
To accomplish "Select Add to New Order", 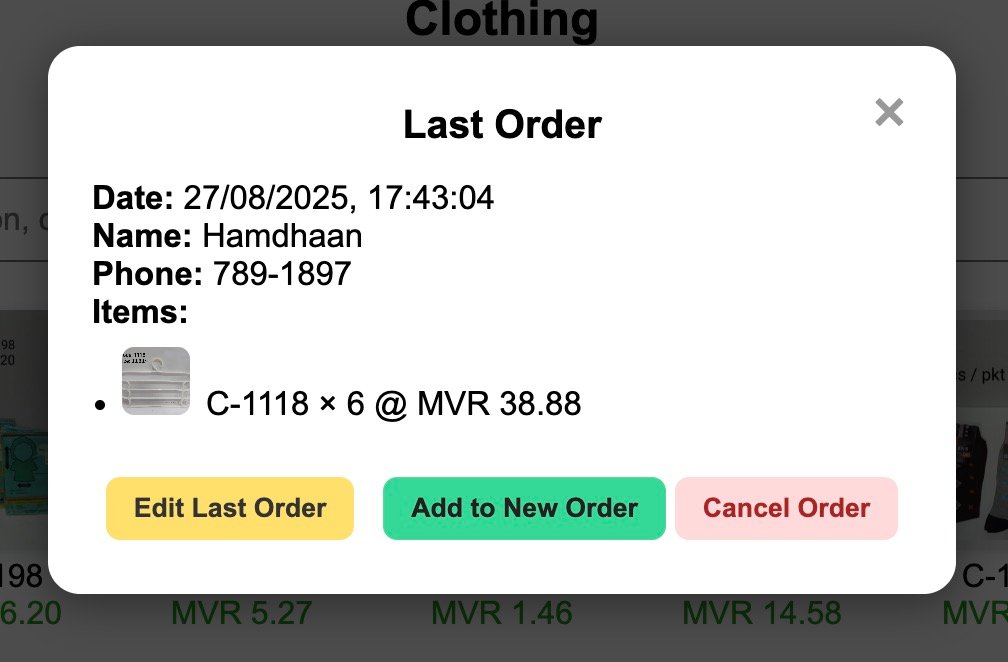I will (524, 508).
